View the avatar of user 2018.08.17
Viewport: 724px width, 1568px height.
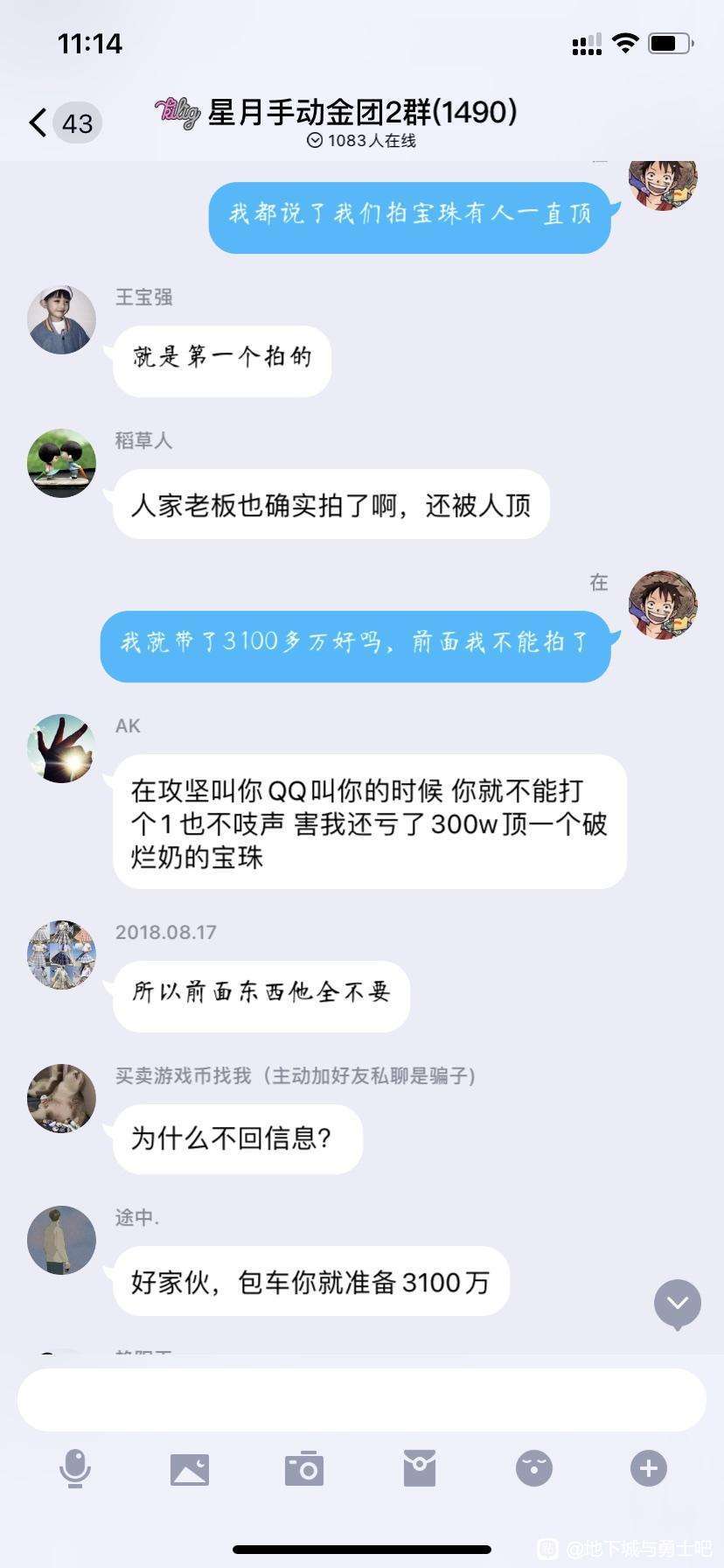[61, 955]
